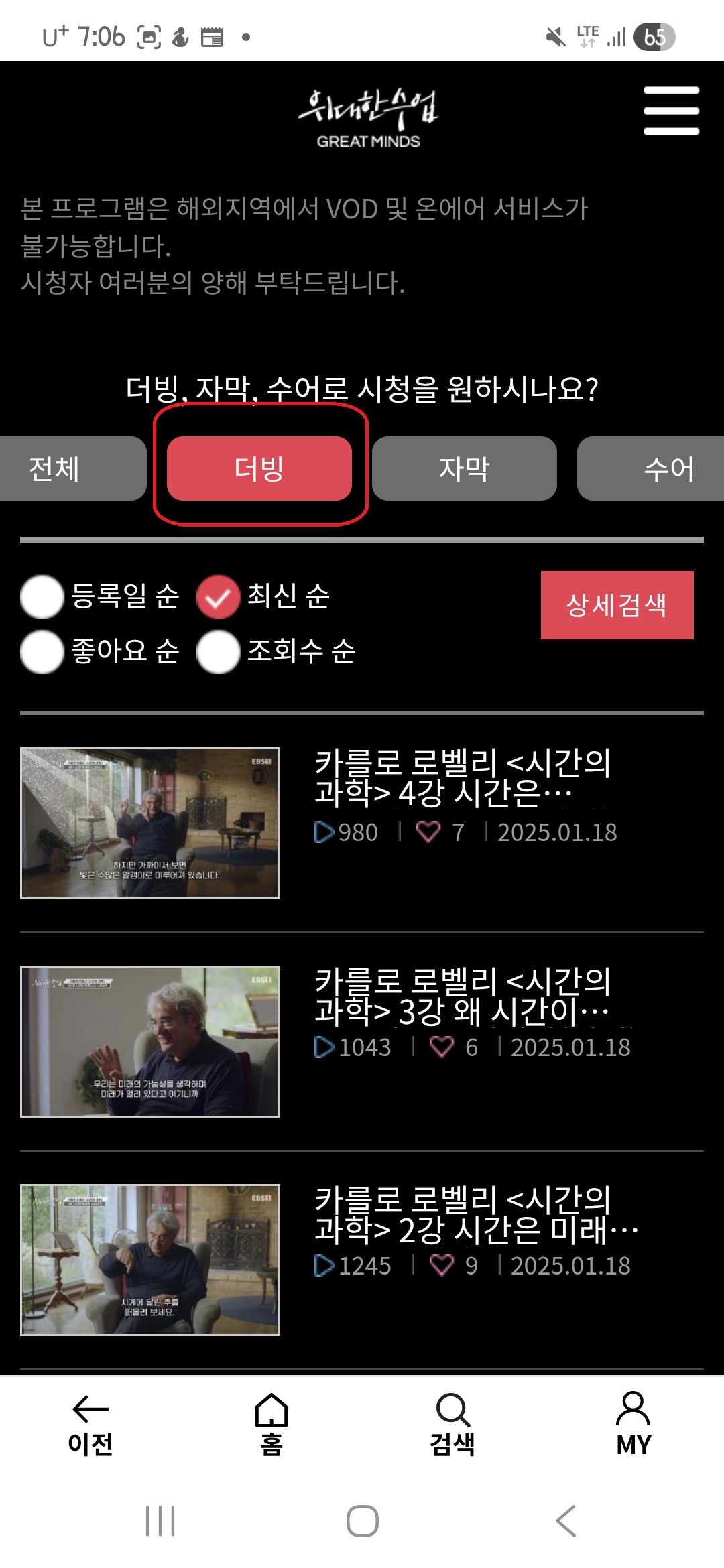The height and width of the screenshot is (1568, 724).
Task: Sort by 조회수 순
Action: tap(219, 651)
